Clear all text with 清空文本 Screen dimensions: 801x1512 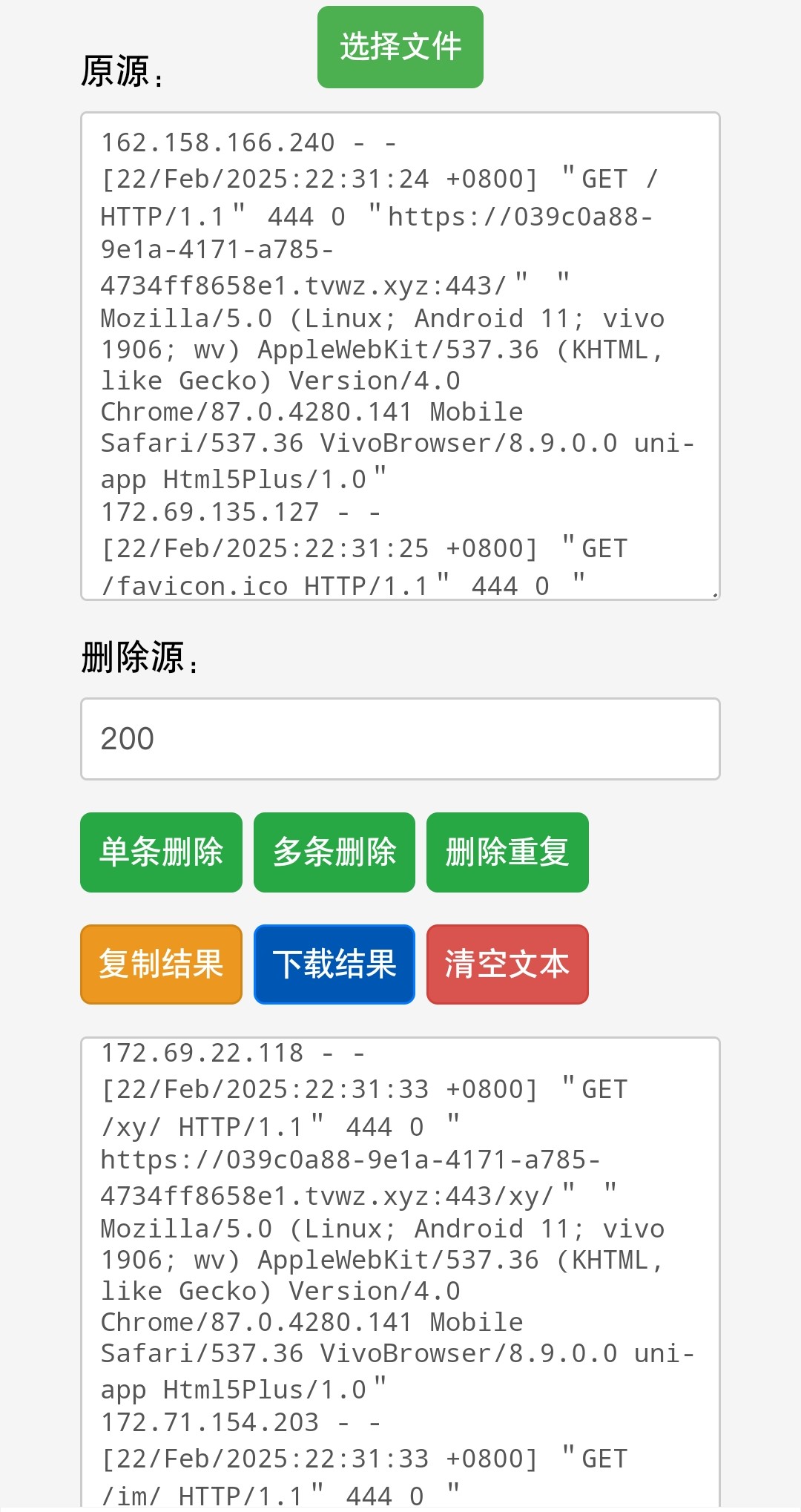(507, 964)
